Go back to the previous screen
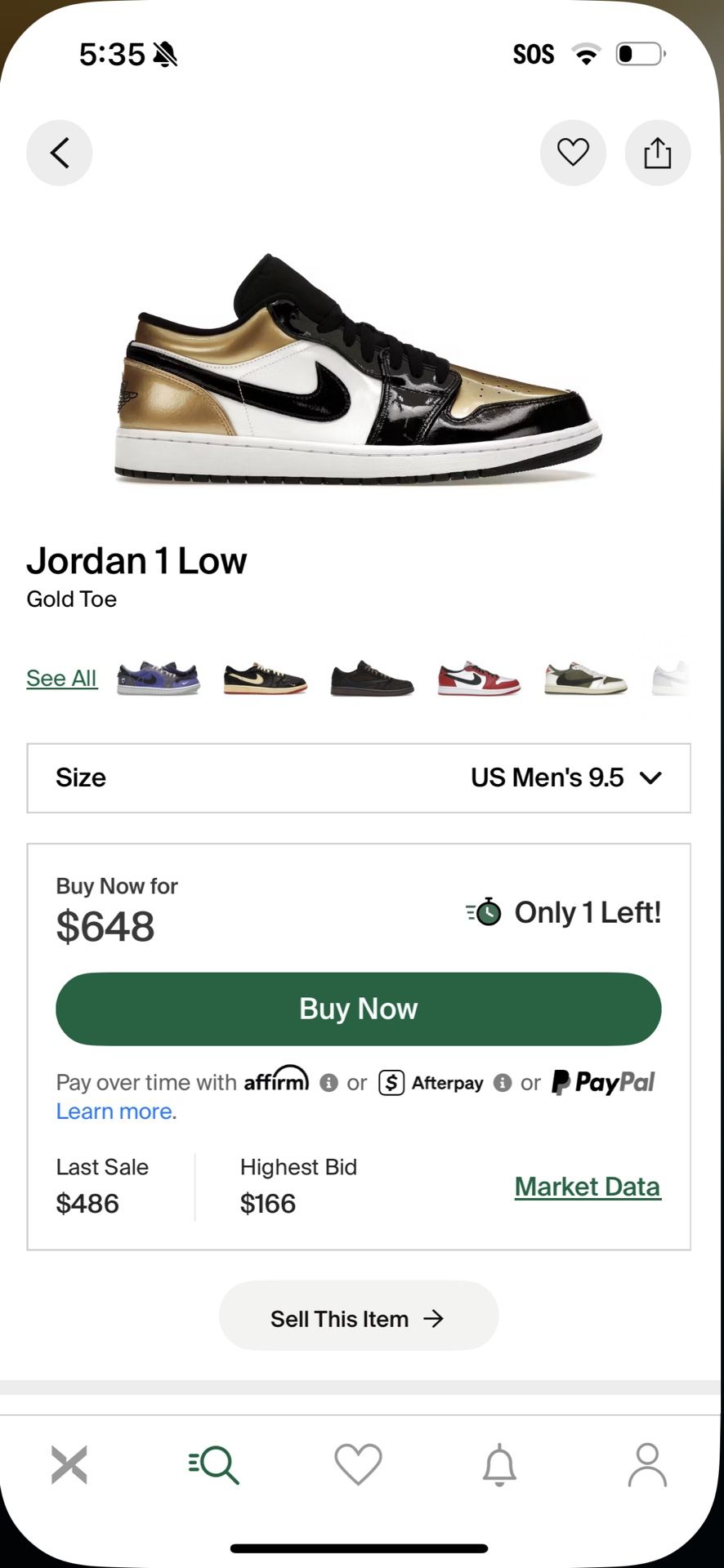724x1568 pixels. 60,153
